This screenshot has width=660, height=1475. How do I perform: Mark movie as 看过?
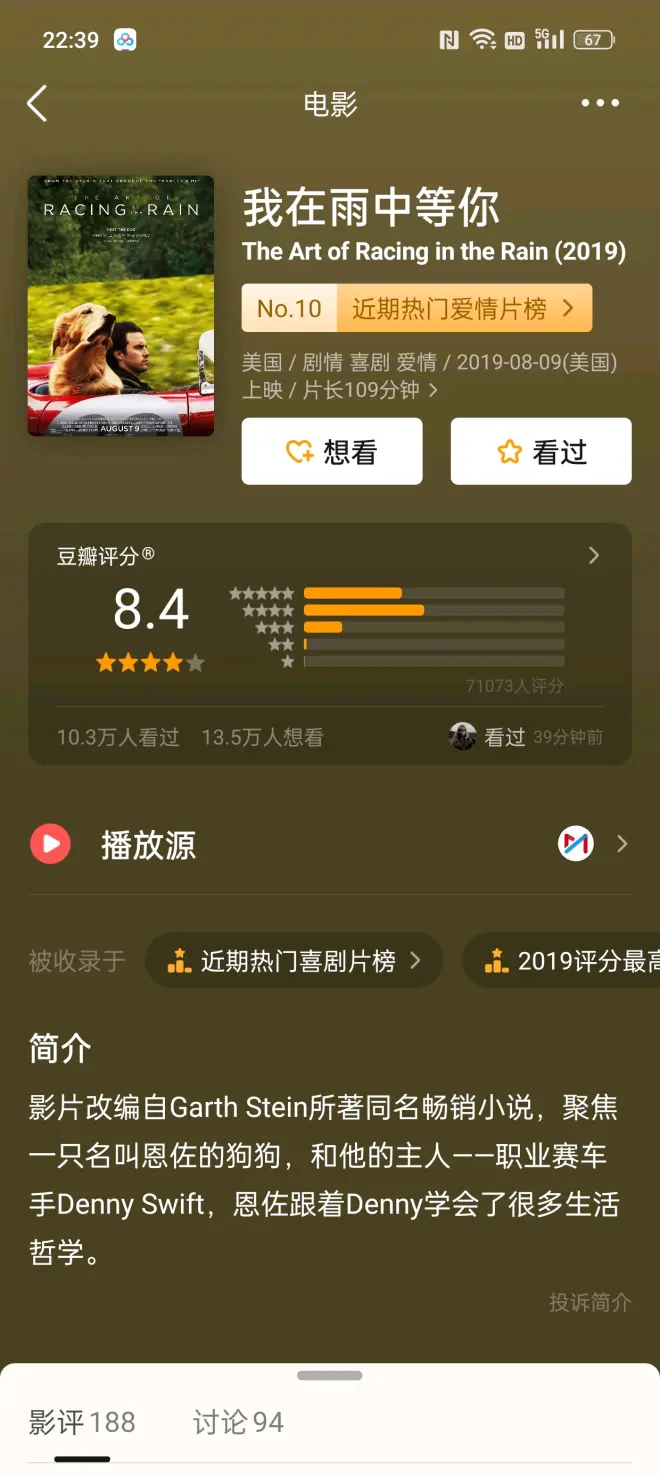(x=541, y=452)
